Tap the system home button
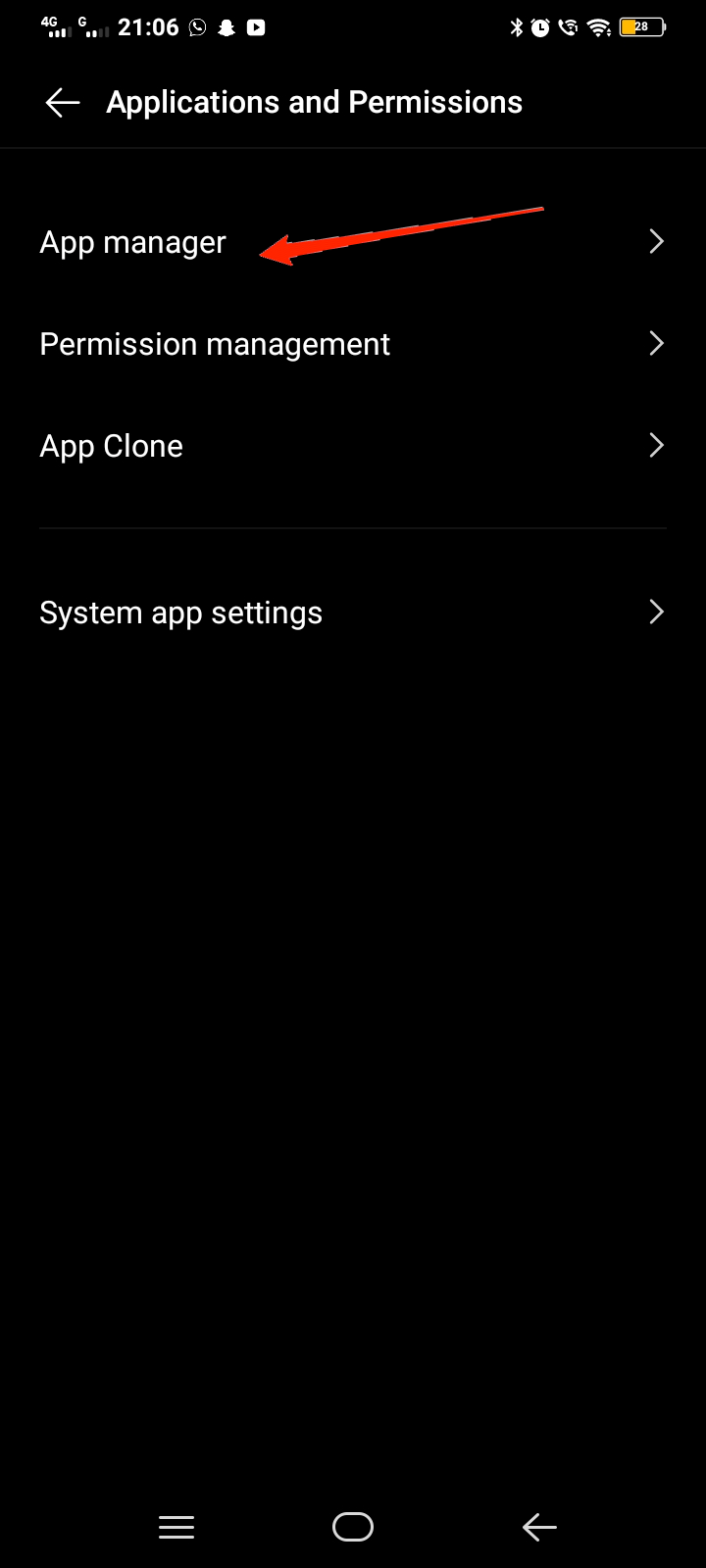The width and height of the screenshot is (706, 1568). (x=353, y=1527)
